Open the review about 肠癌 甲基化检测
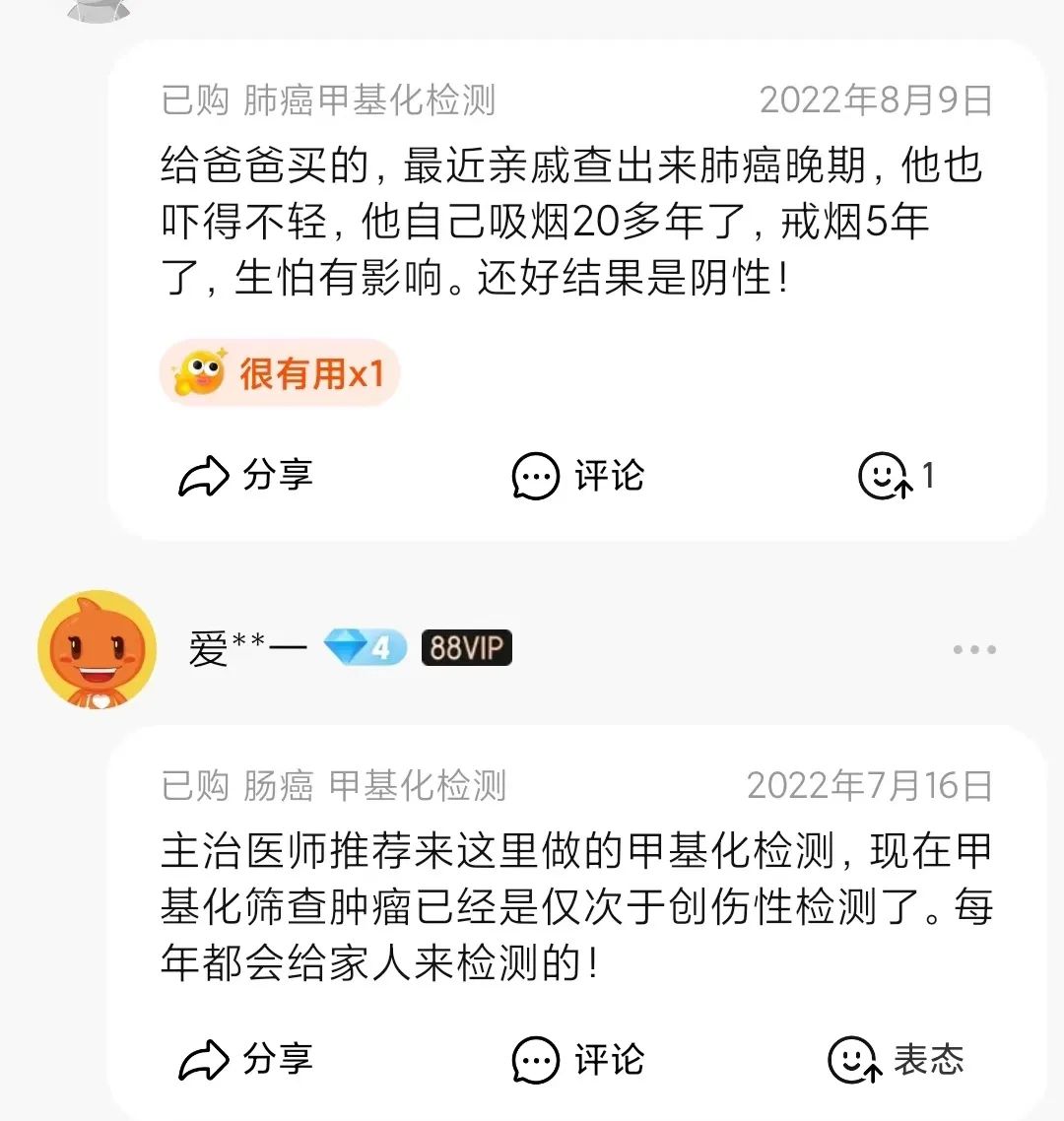 click(576, 906)
